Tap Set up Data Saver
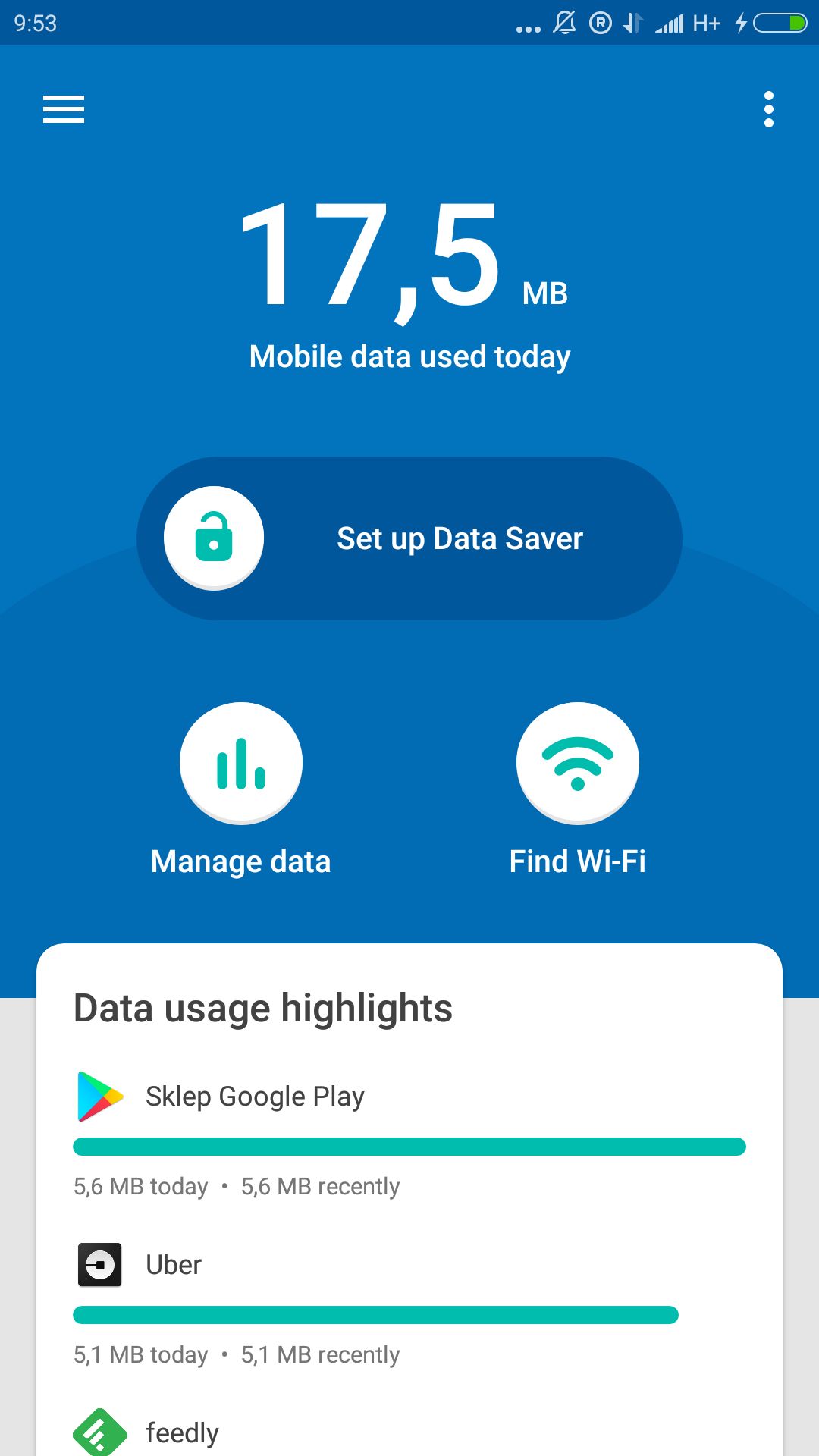 [x=409, y=538]
